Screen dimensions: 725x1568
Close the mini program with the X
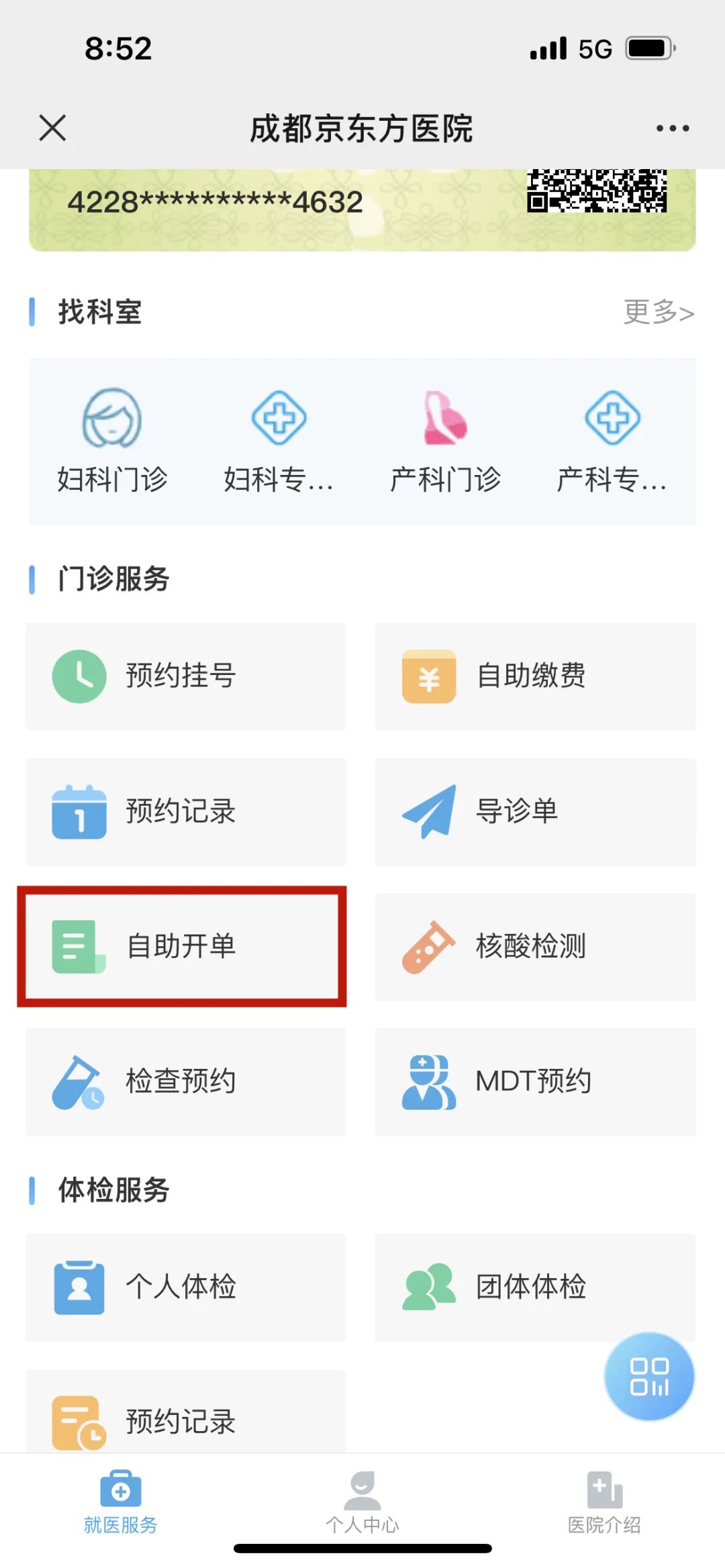click(52, 127)
